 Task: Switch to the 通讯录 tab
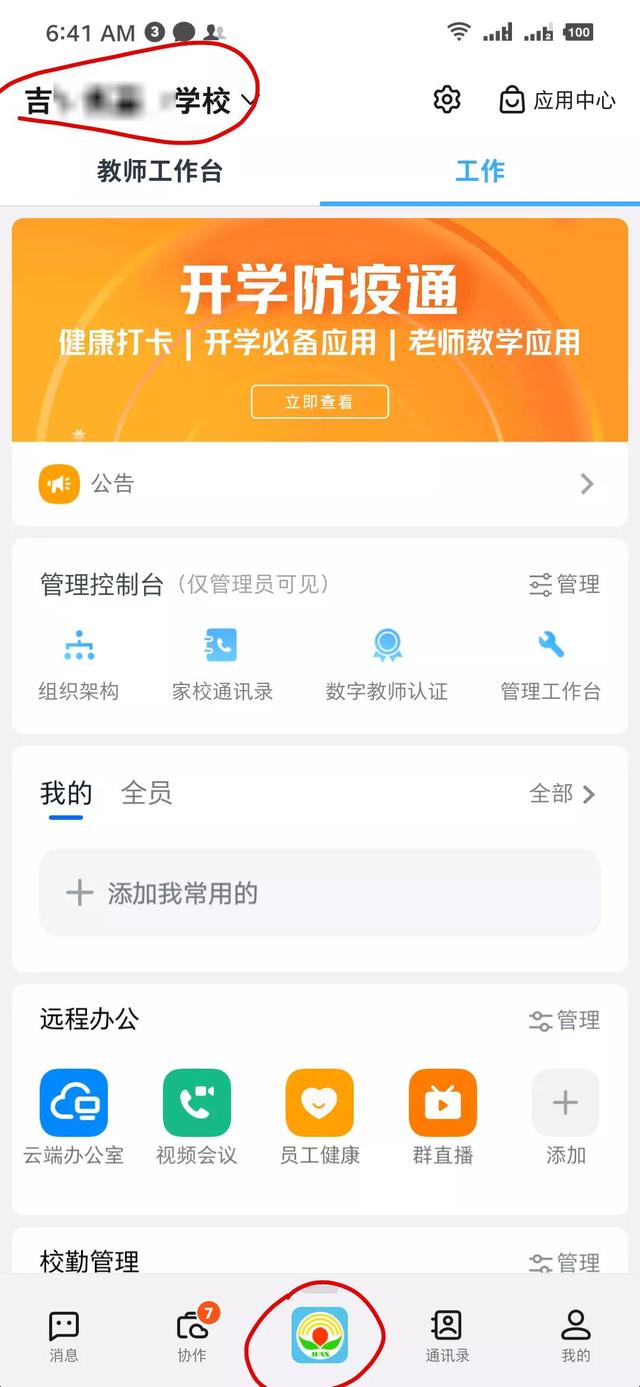[x=447, y=1337]
